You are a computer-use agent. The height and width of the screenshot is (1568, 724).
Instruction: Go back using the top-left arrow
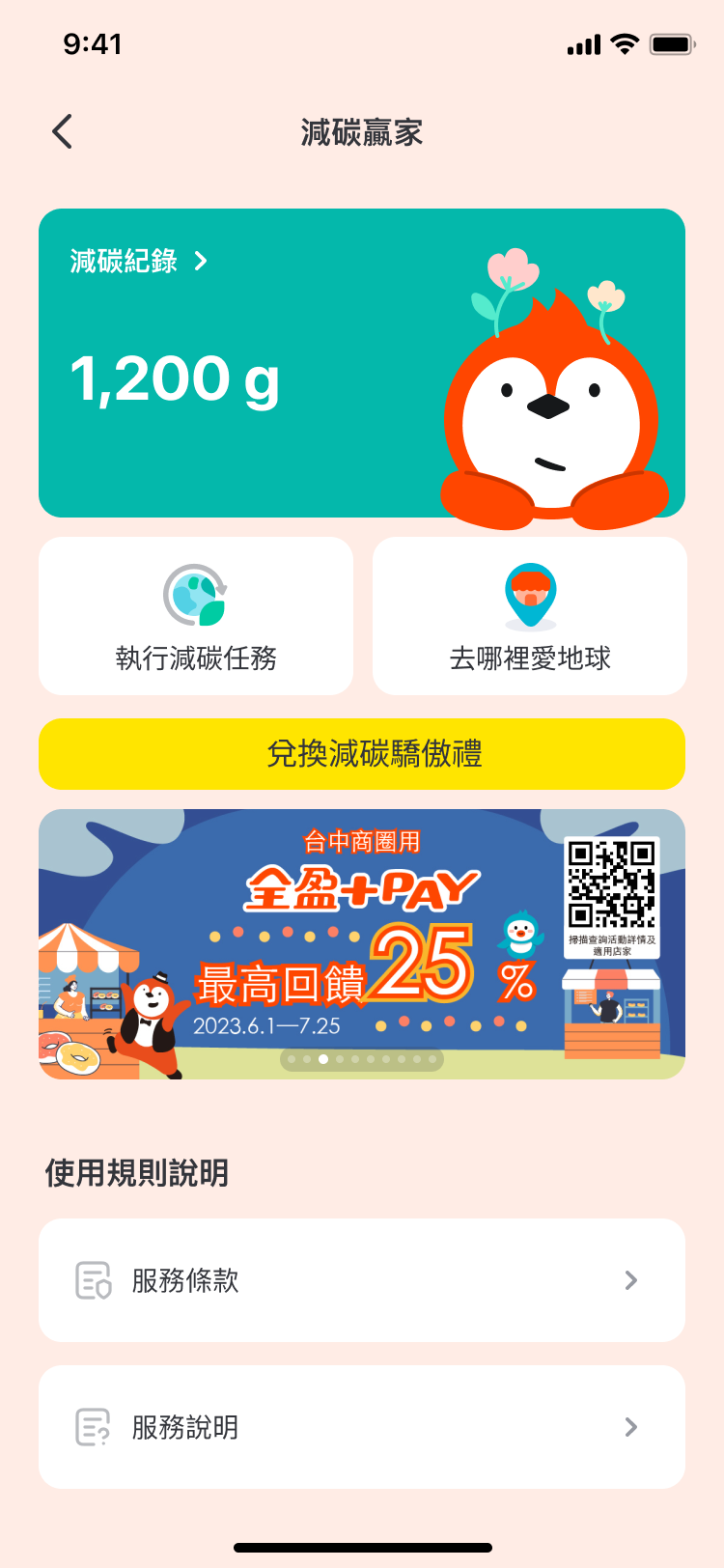tap(63, 131)
